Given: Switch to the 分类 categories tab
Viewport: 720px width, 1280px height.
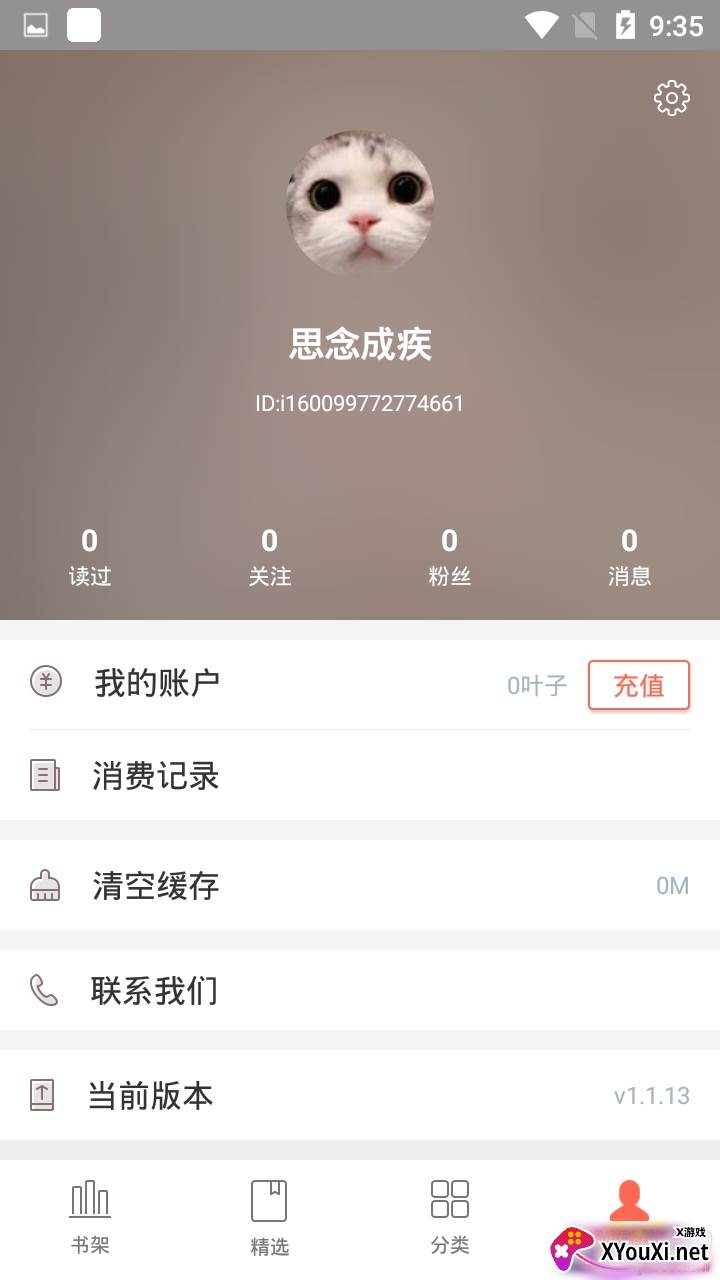Looking at the screenshot, I should pyautogui.click(x=450, y=1216).
